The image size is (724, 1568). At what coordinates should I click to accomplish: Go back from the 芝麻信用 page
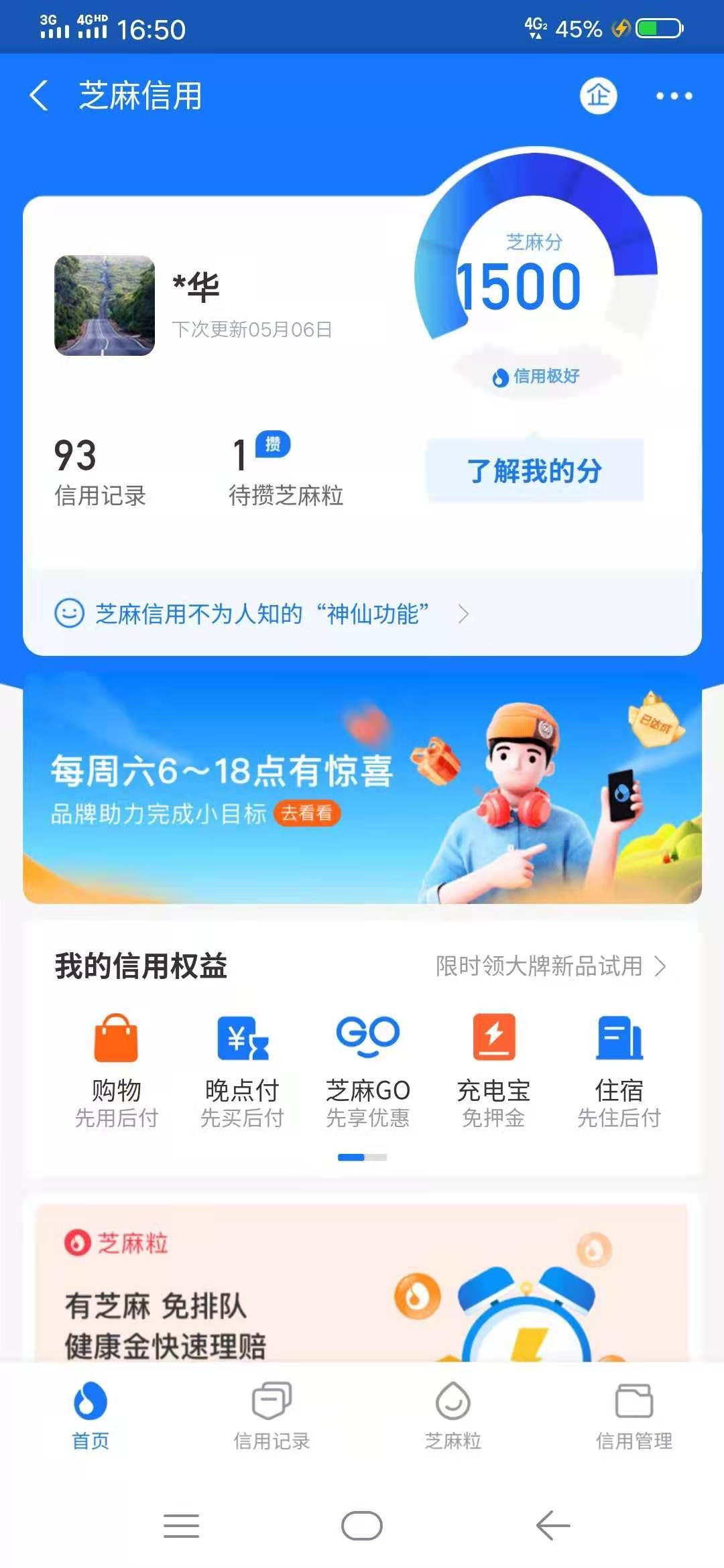pos(40,95)
